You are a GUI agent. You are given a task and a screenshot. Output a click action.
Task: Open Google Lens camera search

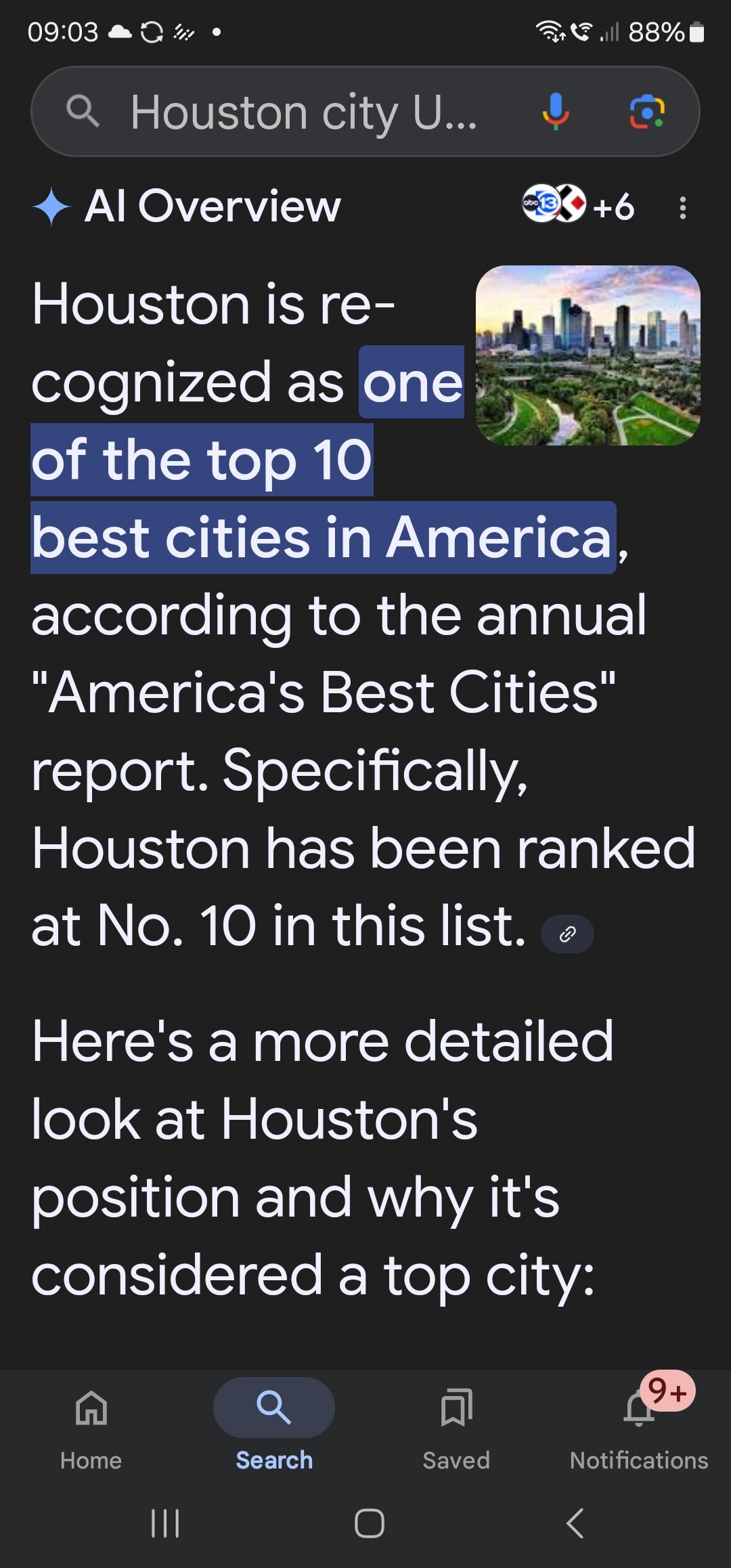click(x=647, y=112)
